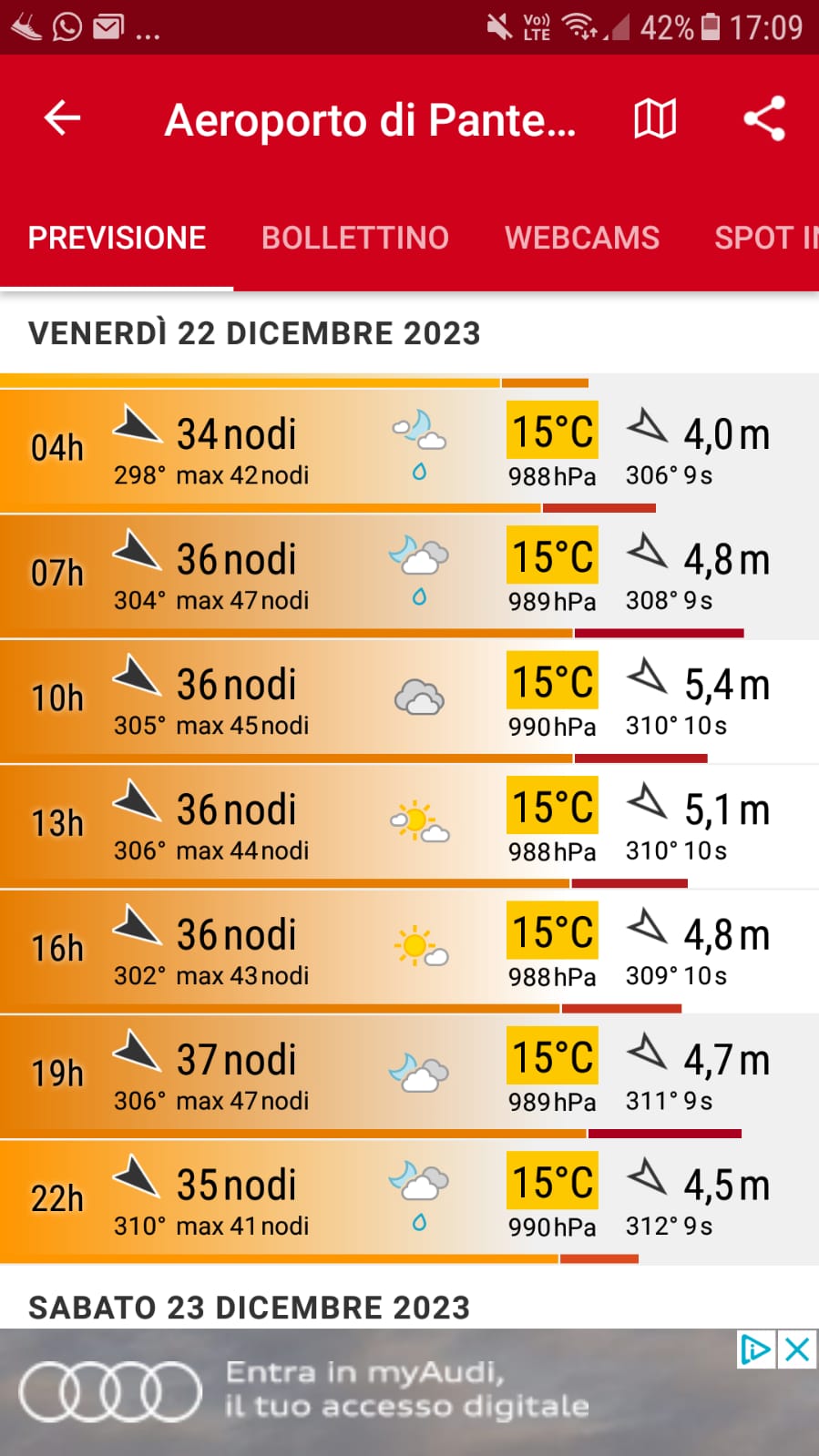Viewport: 819px width, 1456px height.
Task: Open the ad info icon
Action: tap(756, 1349)
